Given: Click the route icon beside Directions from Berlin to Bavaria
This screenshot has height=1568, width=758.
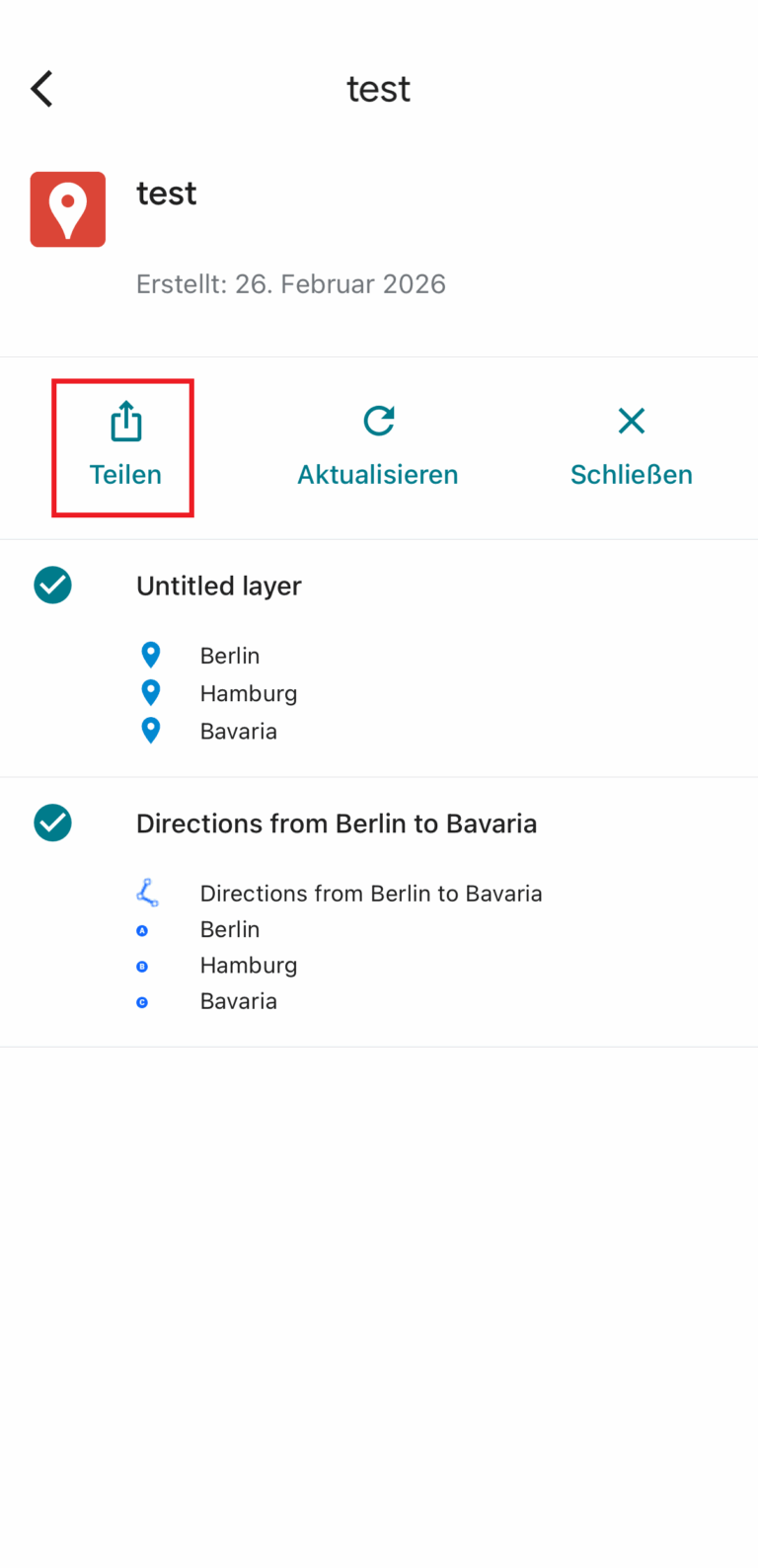Looking at the screenshot, I should [148, 891].
